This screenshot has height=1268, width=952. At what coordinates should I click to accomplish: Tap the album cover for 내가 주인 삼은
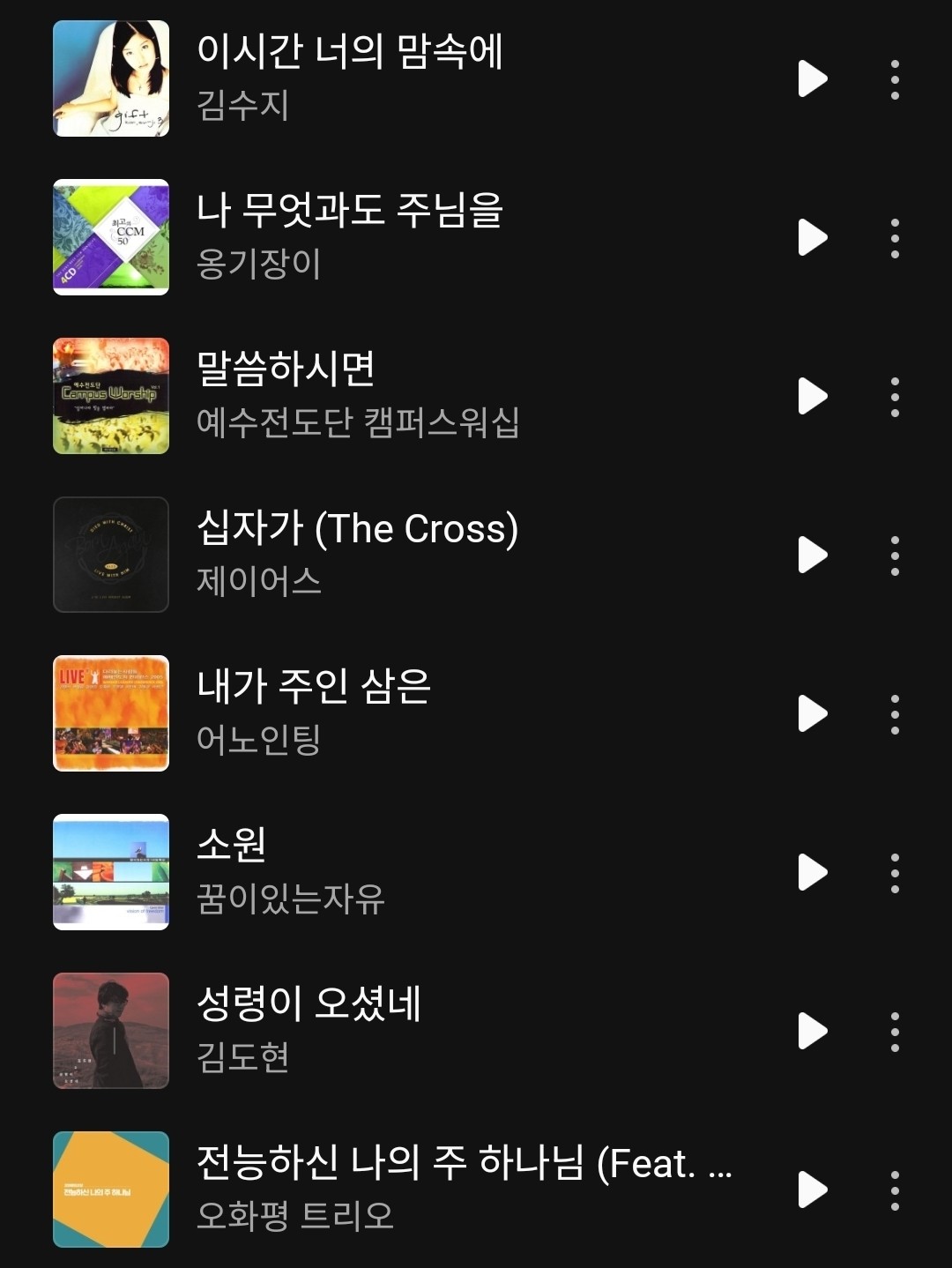[x=111, y=713]
